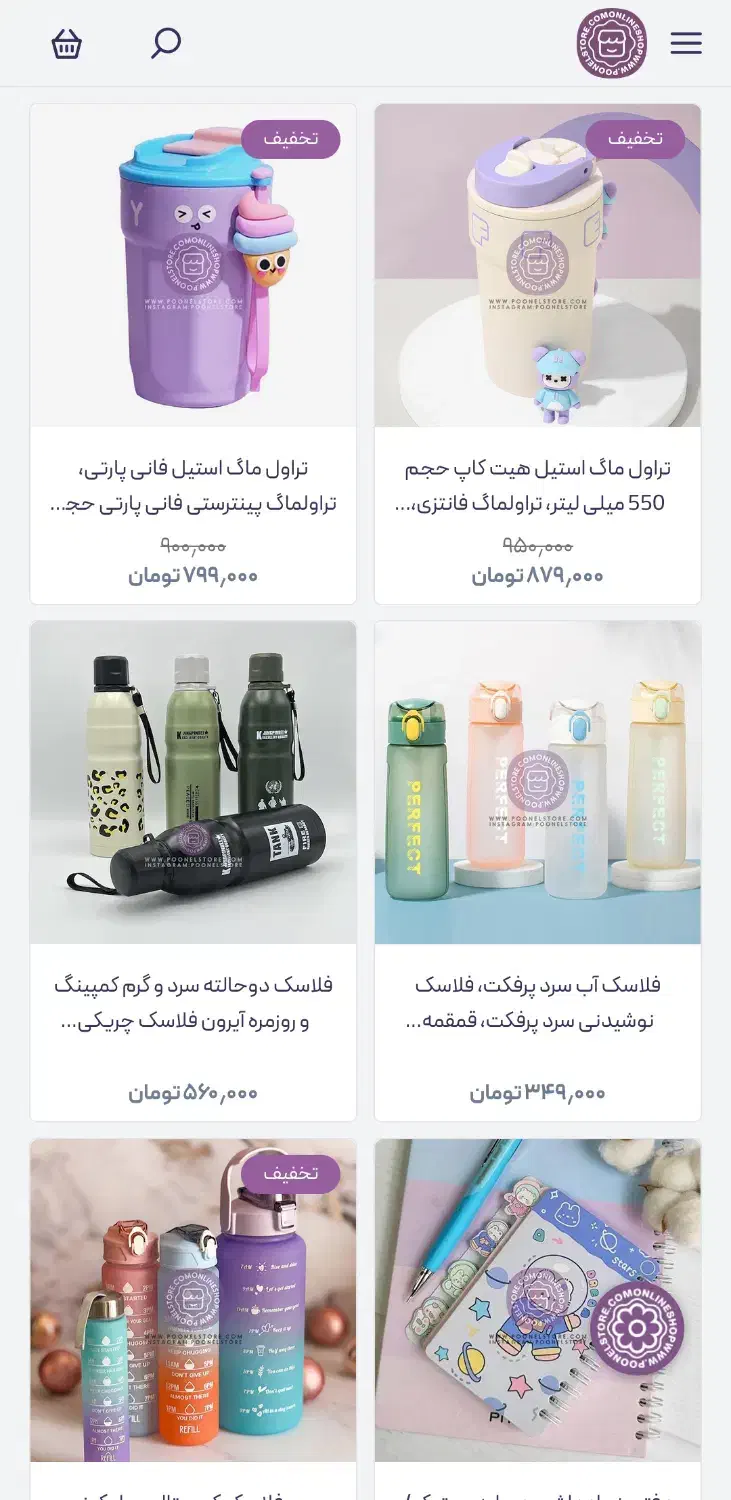Open the shopping cart
The image size is (731, 1500).
[x=66, y=44]
